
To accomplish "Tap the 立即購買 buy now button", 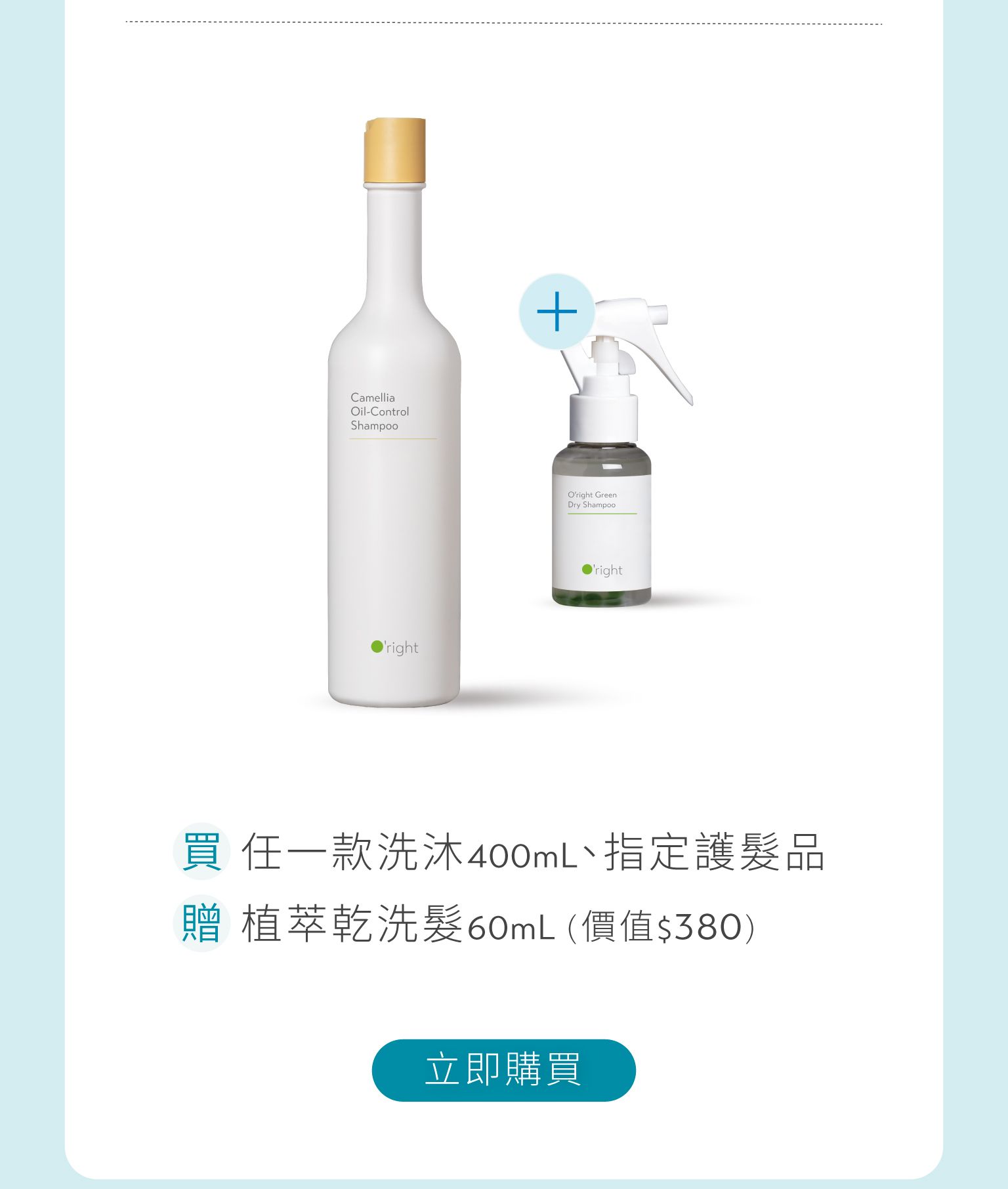I will pyautogui.click(x=503, y=1070).
